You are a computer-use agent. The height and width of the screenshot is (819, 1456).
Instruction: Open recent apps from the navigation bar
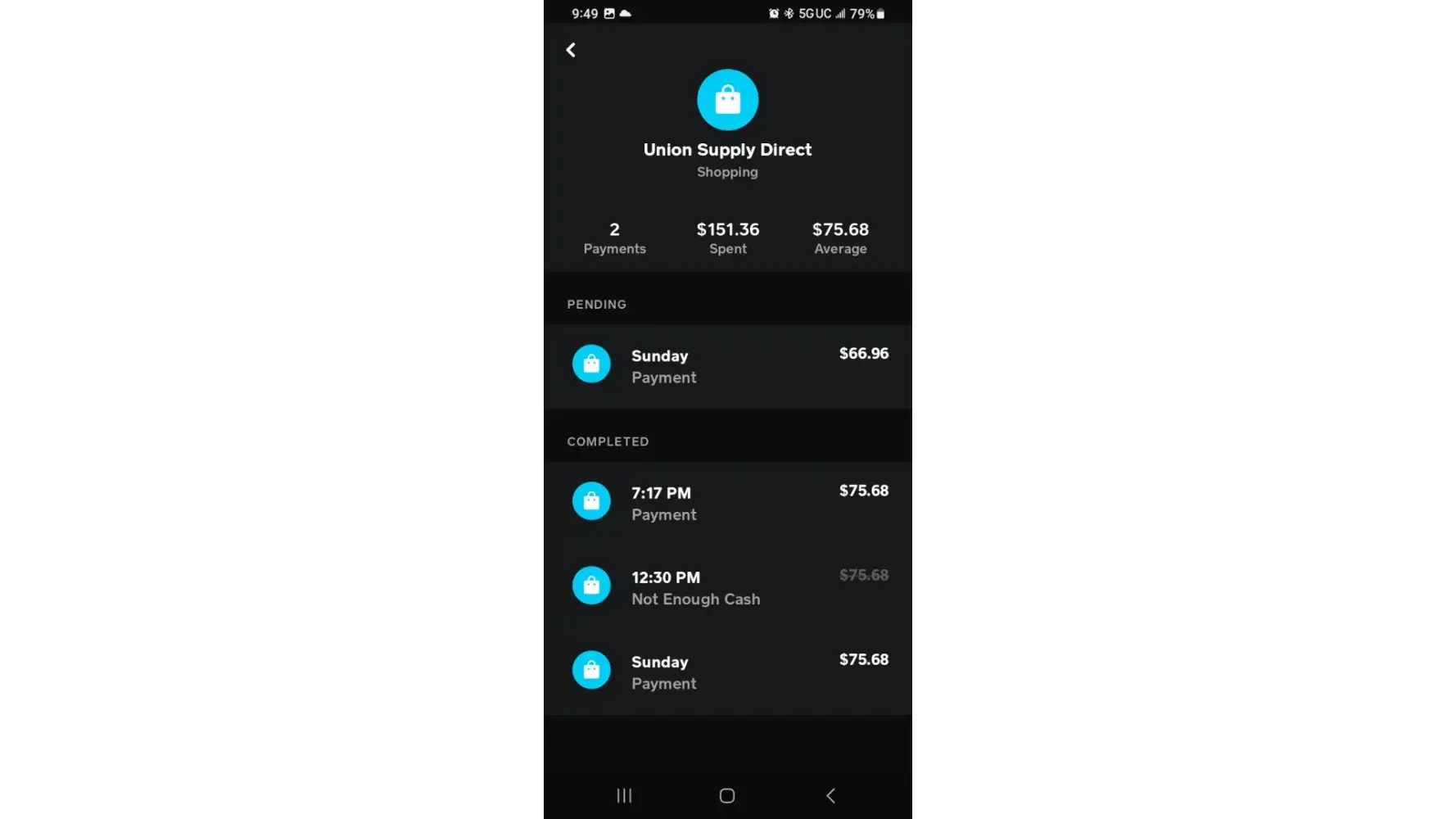[624, 795]
